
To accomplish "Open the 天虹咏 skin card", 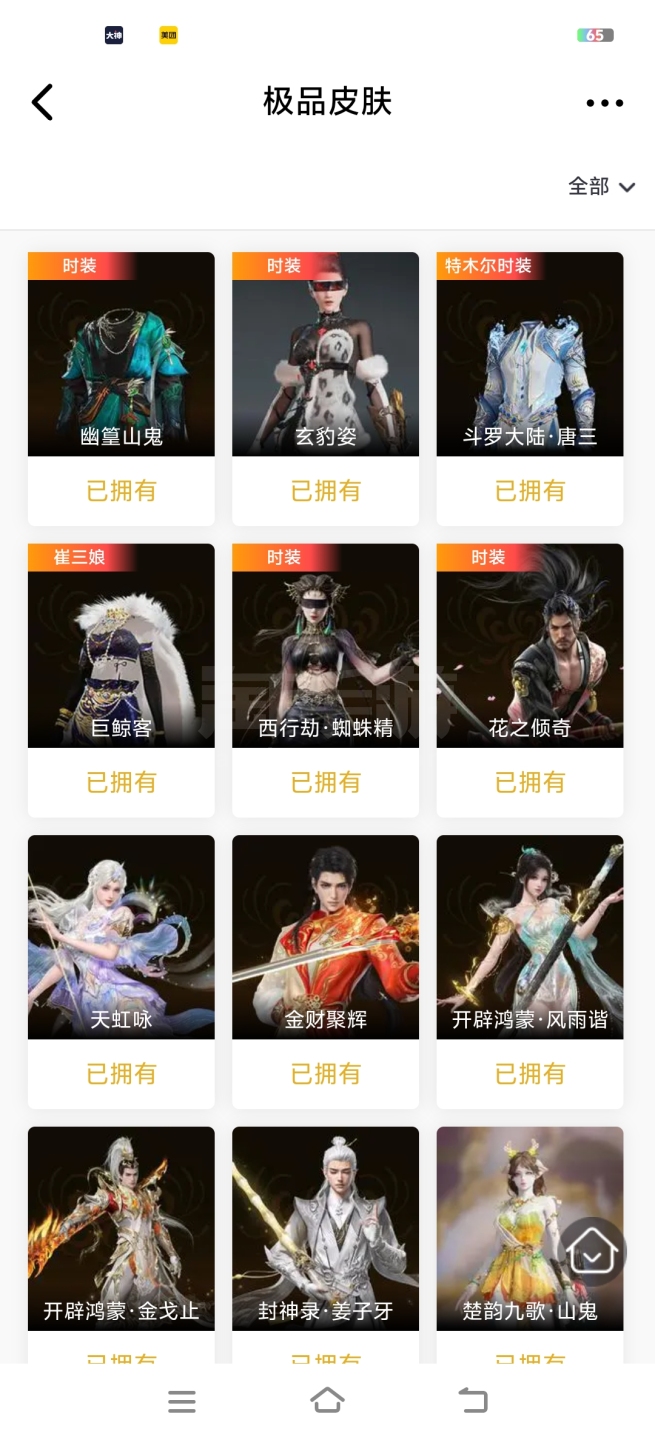I will point(121,938).
